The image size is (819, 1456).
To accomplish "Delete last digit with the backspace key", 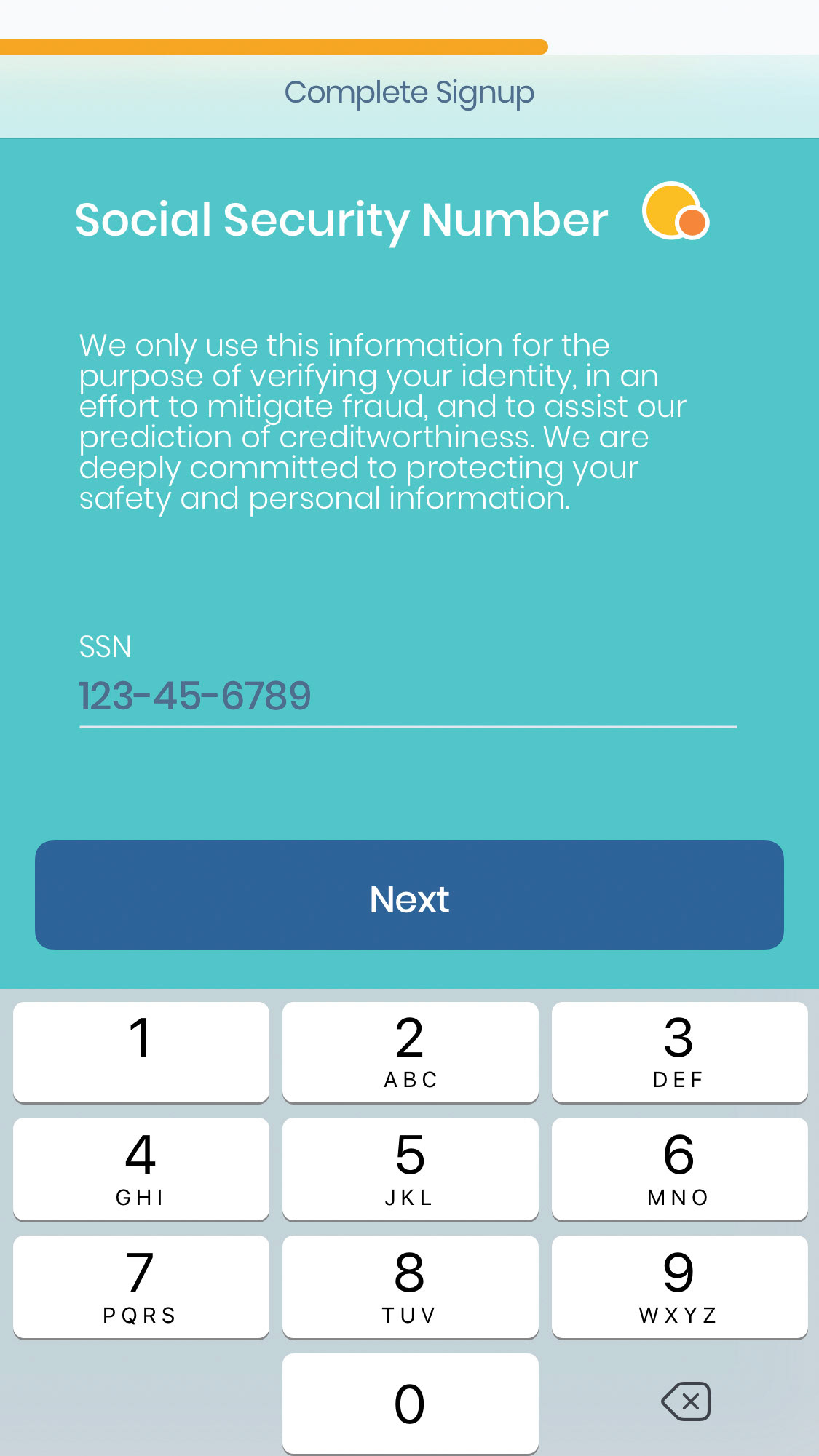I will click(686, 1401).
